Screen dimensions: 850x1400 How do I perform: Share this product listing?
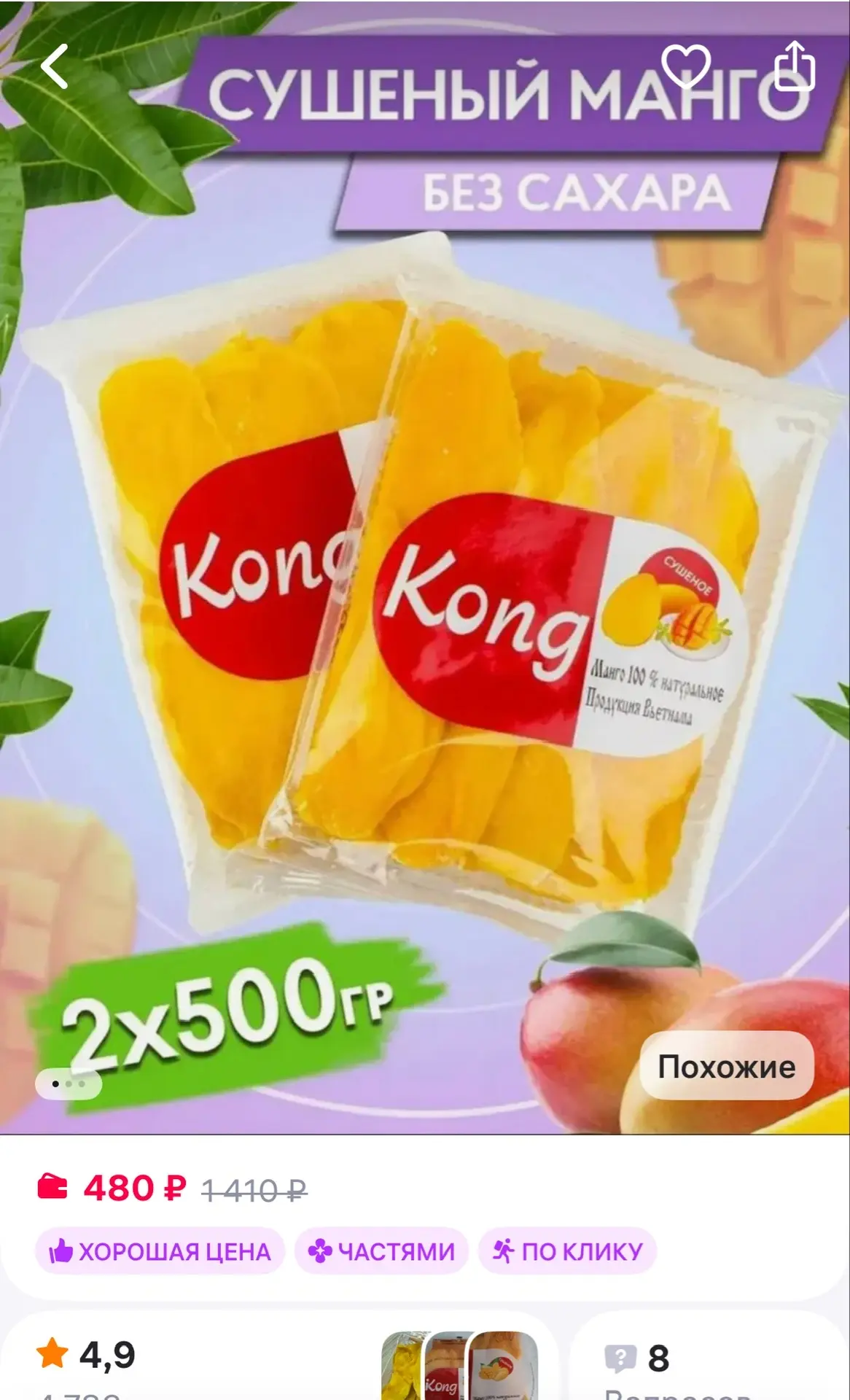click(794, 66)
